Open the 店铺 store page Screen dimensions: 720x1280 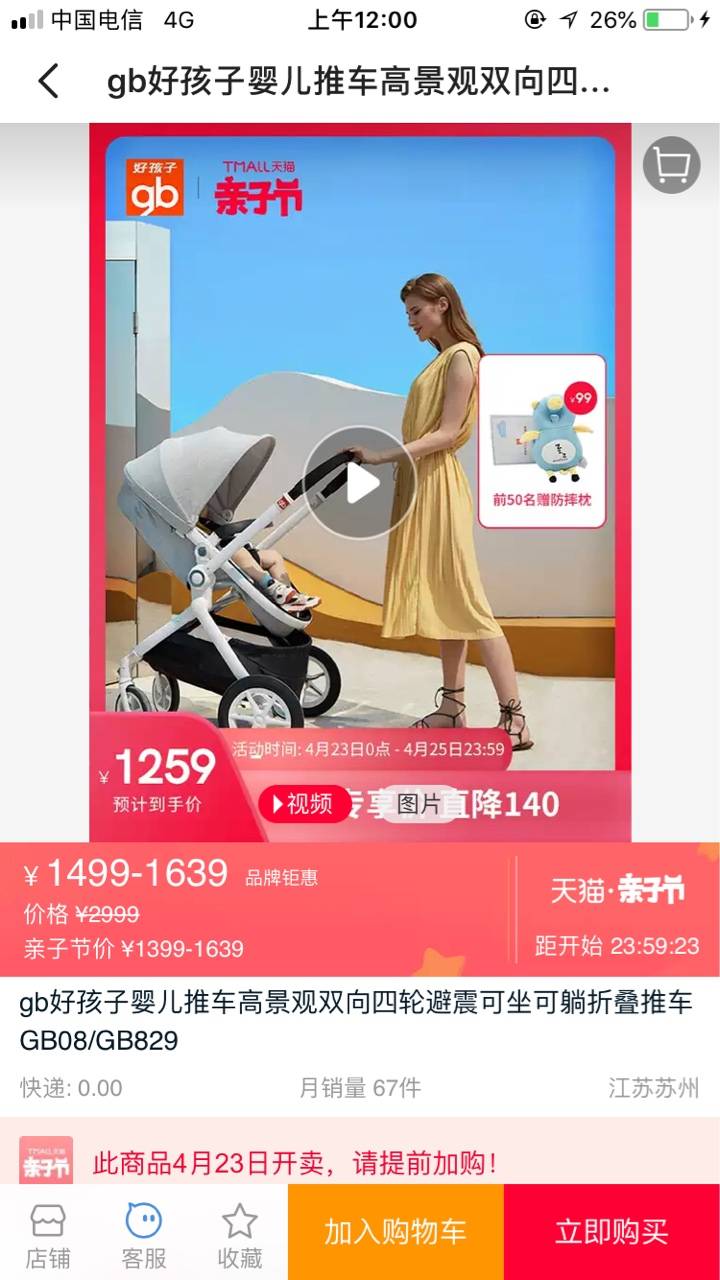point(48,1234)
